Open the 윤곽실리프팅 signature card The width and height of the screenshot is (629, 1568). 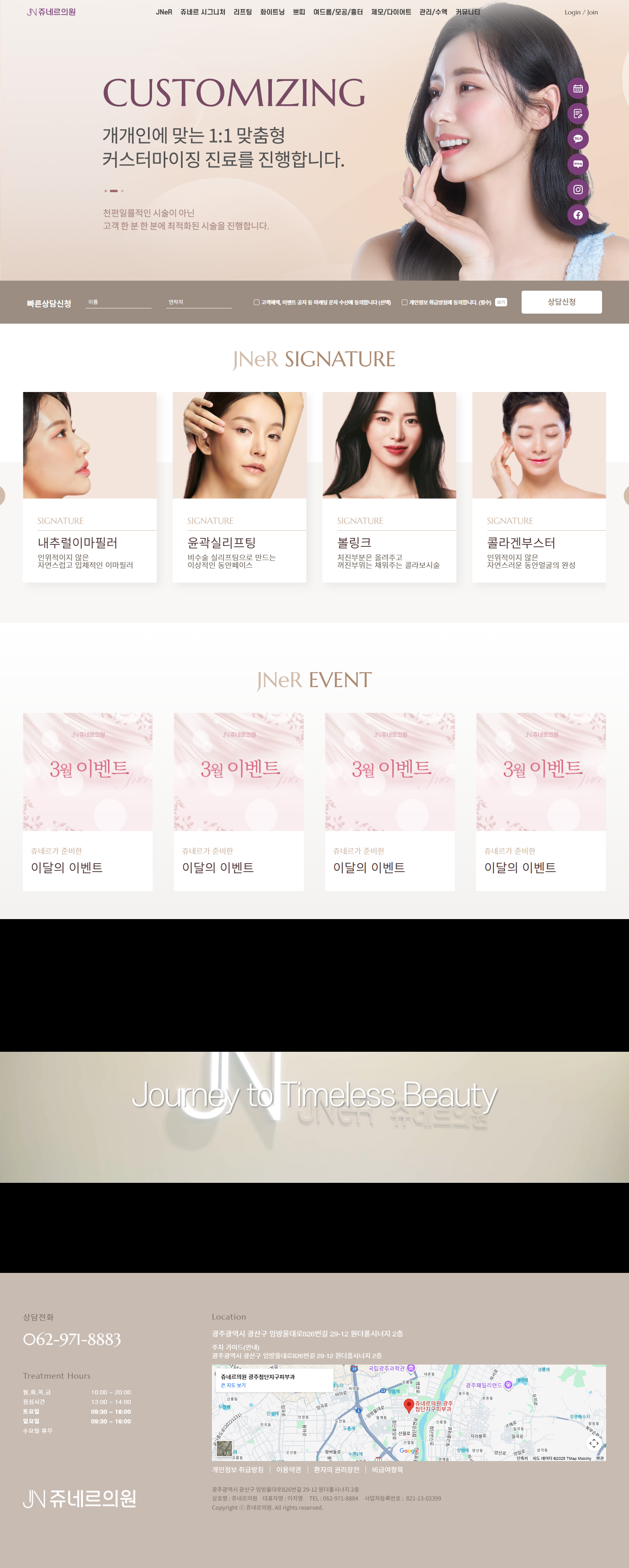[239, 486]
